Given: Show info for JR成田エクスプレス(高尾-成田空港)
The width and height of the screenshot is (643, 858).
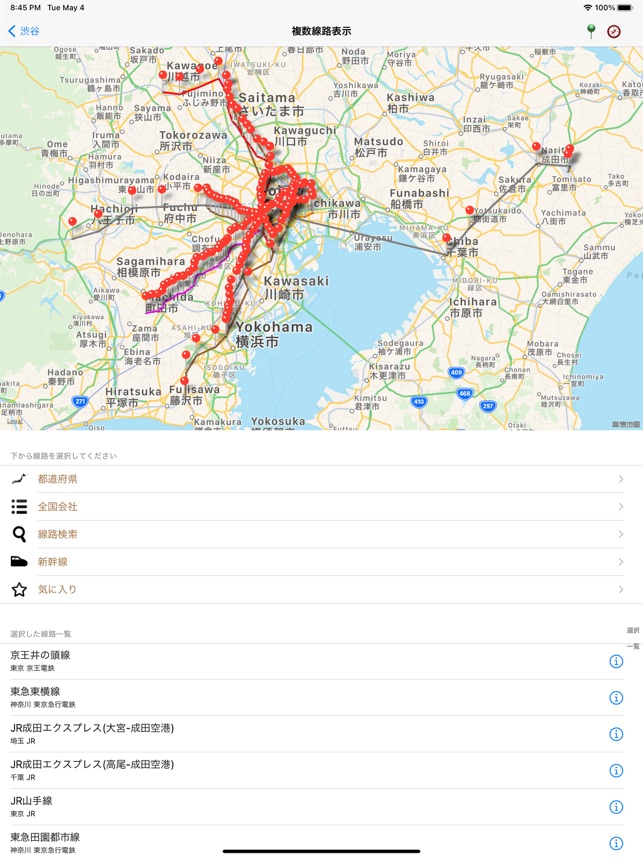Looking at the screenshot, I should (x=616, y=770).
